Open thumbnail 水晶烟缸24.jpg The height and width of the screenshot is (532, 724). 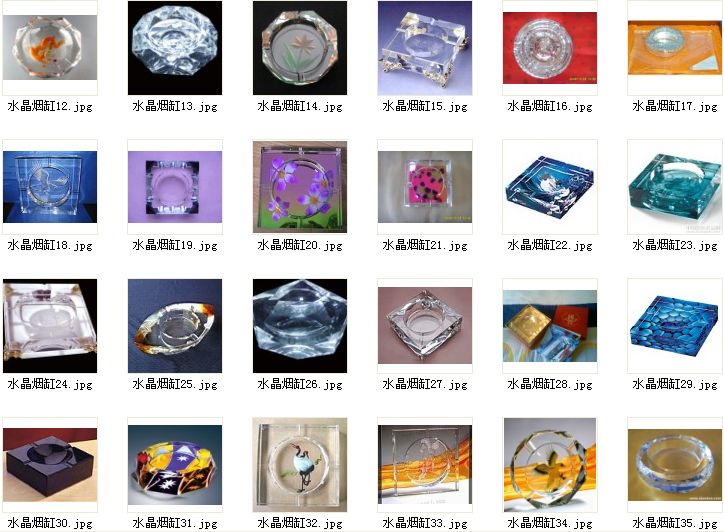click(49, 326)
